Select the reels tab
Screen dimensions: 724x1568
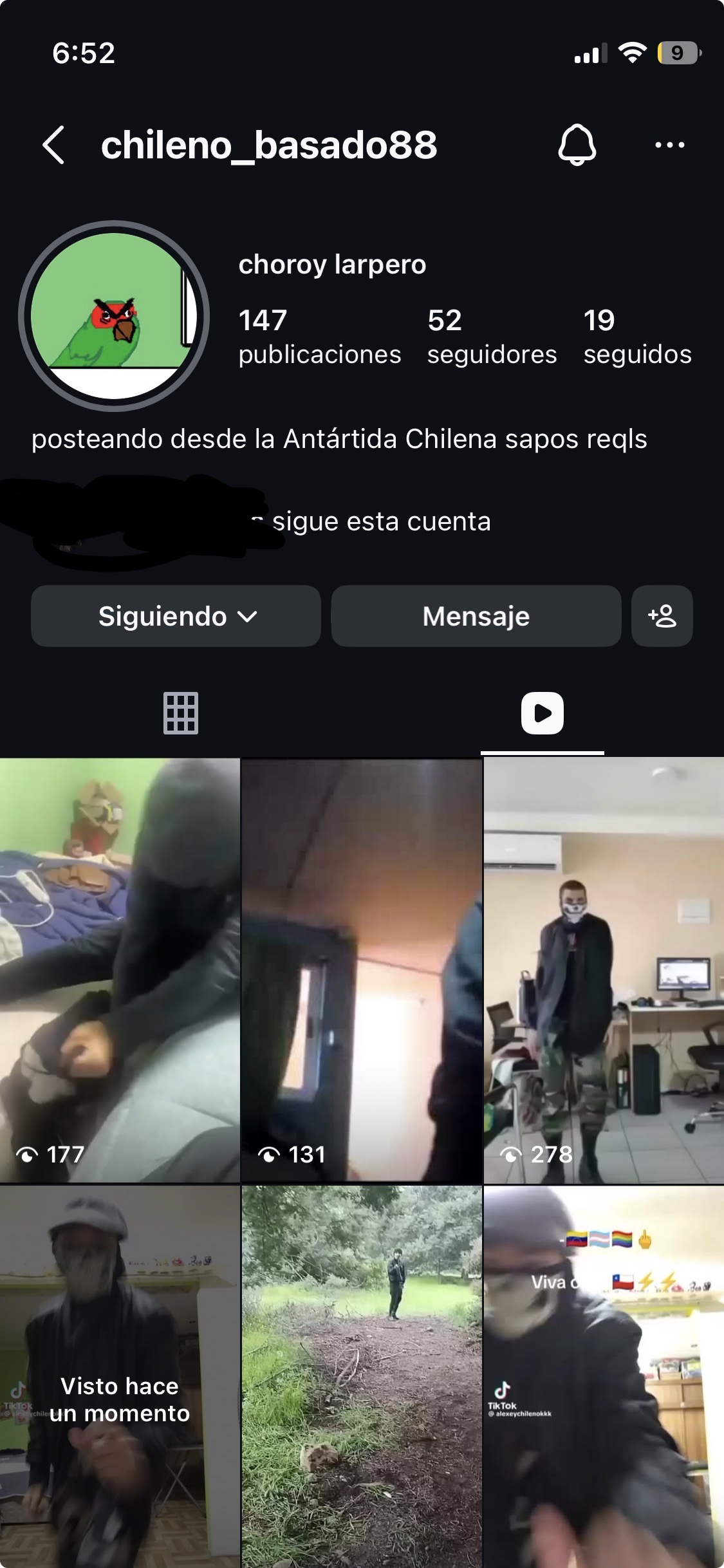pos(542,713)
